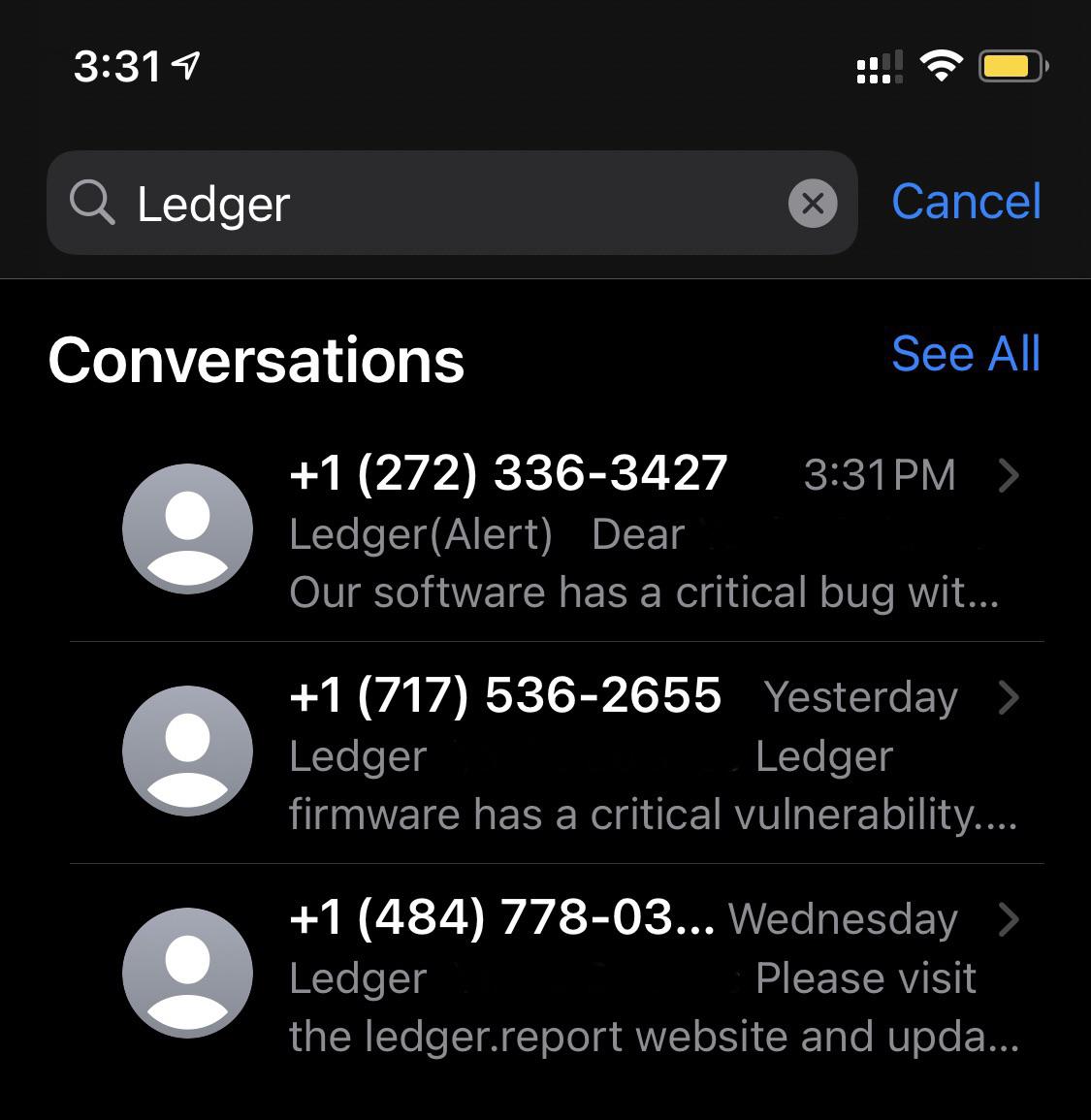
Task: Cancel the message search
Action: [966, 202]
